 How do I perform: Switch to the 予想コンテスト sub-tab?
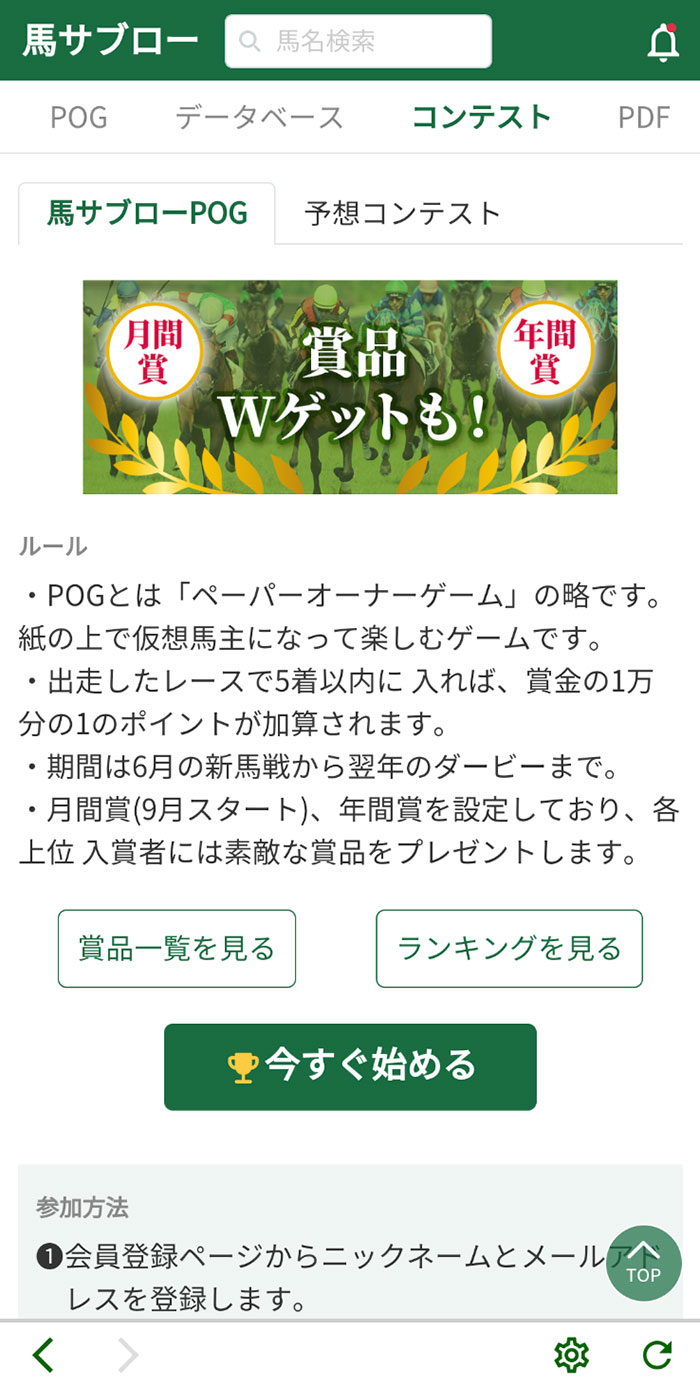coord(402,213)
